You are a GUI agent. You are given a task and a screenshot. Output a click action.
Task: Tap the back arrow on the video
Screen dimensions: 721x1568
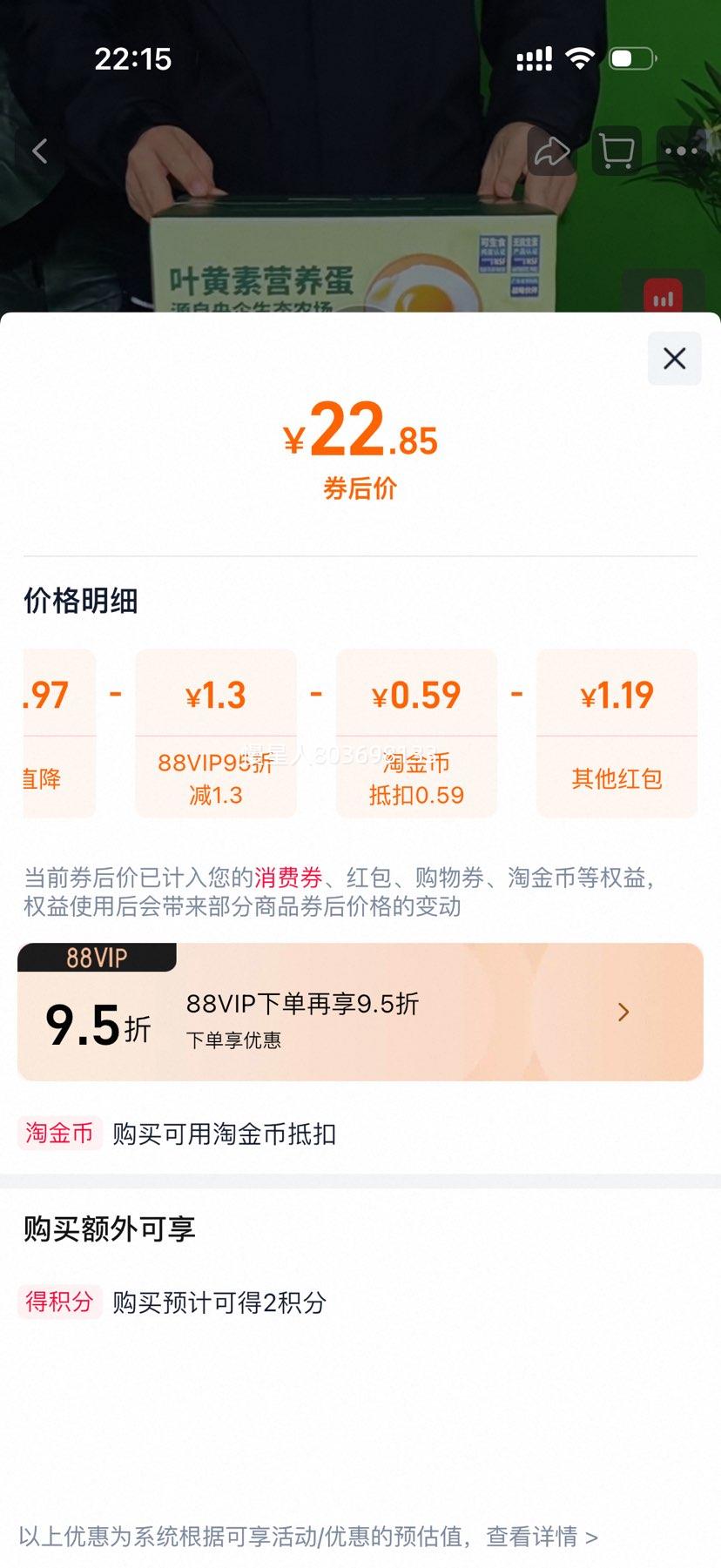(39, 150)
